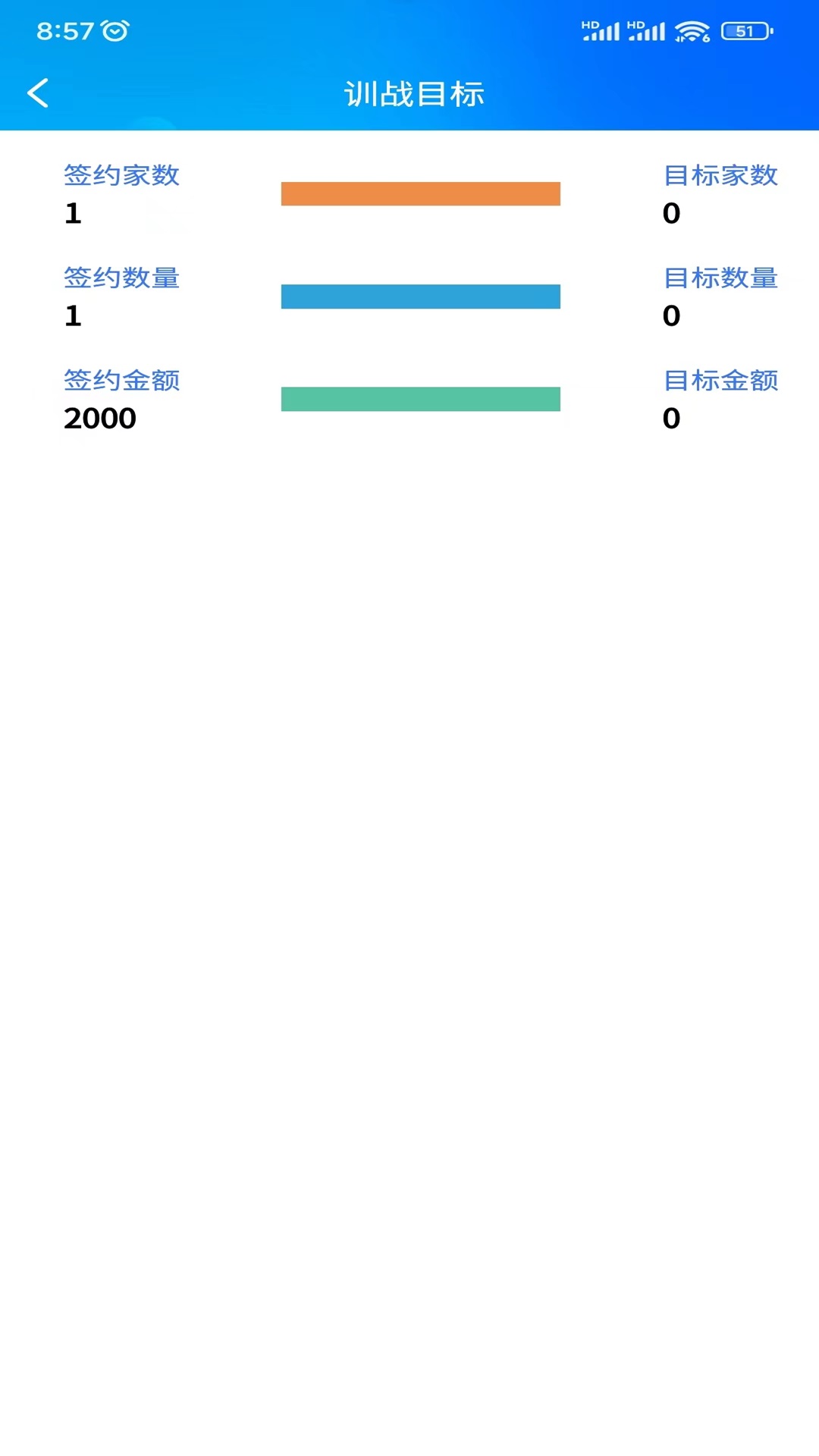Select the 签约家数 label
The image size is (819, 1456).
(121, 175)
